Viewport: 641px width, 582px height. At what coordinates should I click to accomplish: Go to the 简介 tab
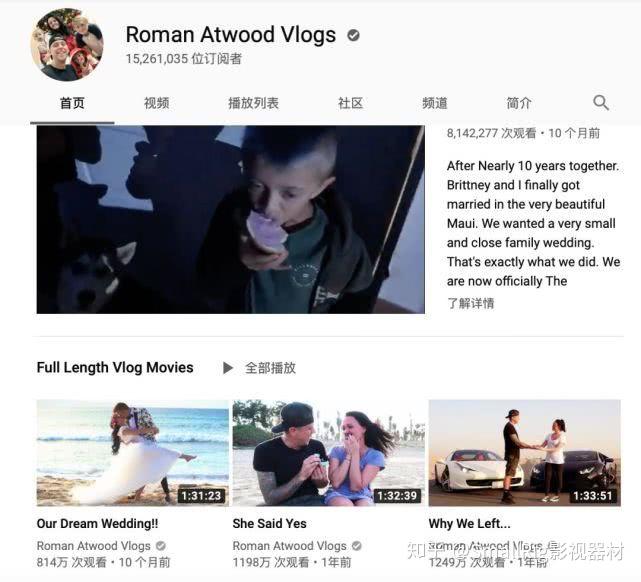(x=519, y=103)
